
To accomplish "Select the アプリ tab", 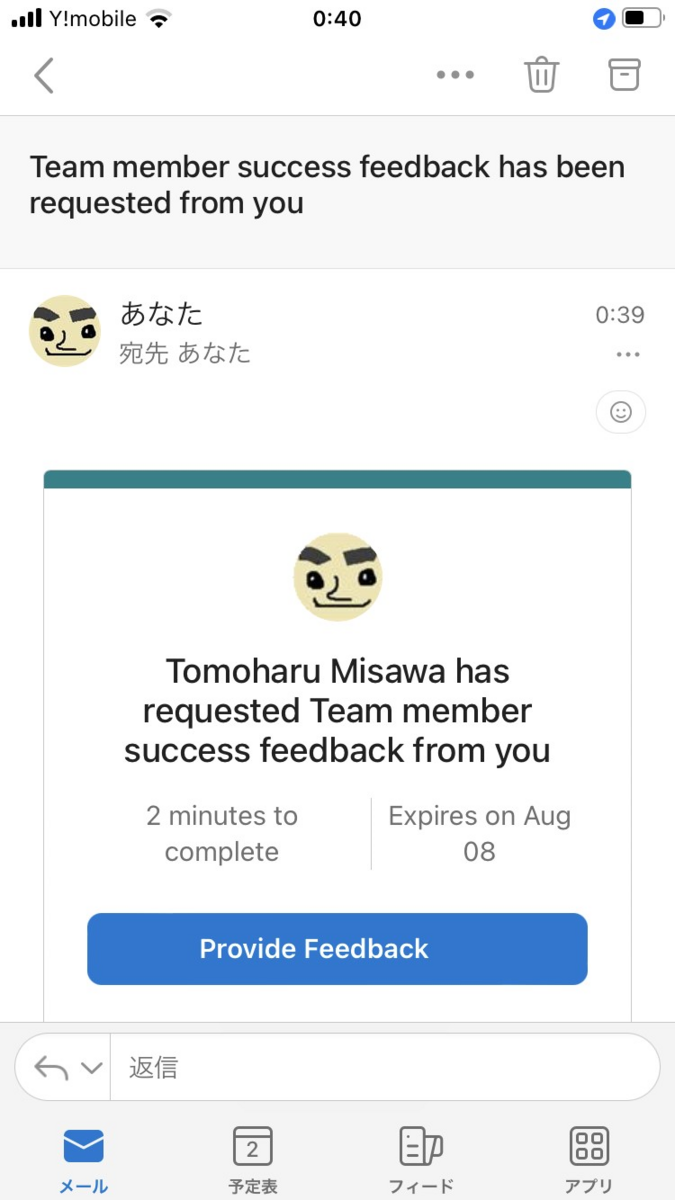I will coord(589,1160).
